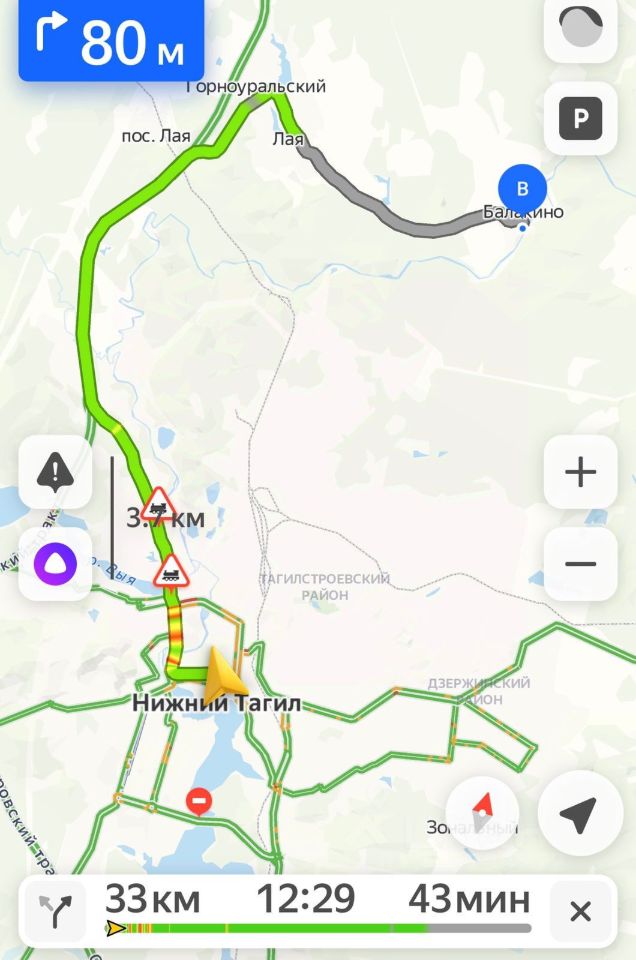Activate the Alice voice assistant

pyautogui.click(x=55, y=564)
